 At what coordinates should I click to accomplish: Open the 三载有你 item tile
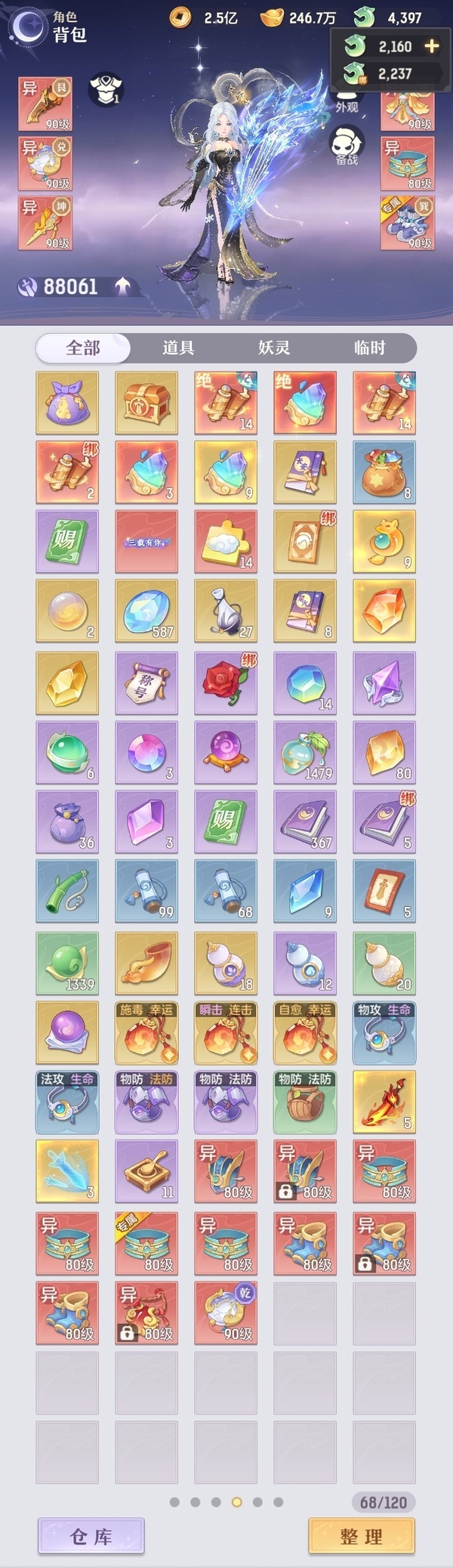(146, 541)
